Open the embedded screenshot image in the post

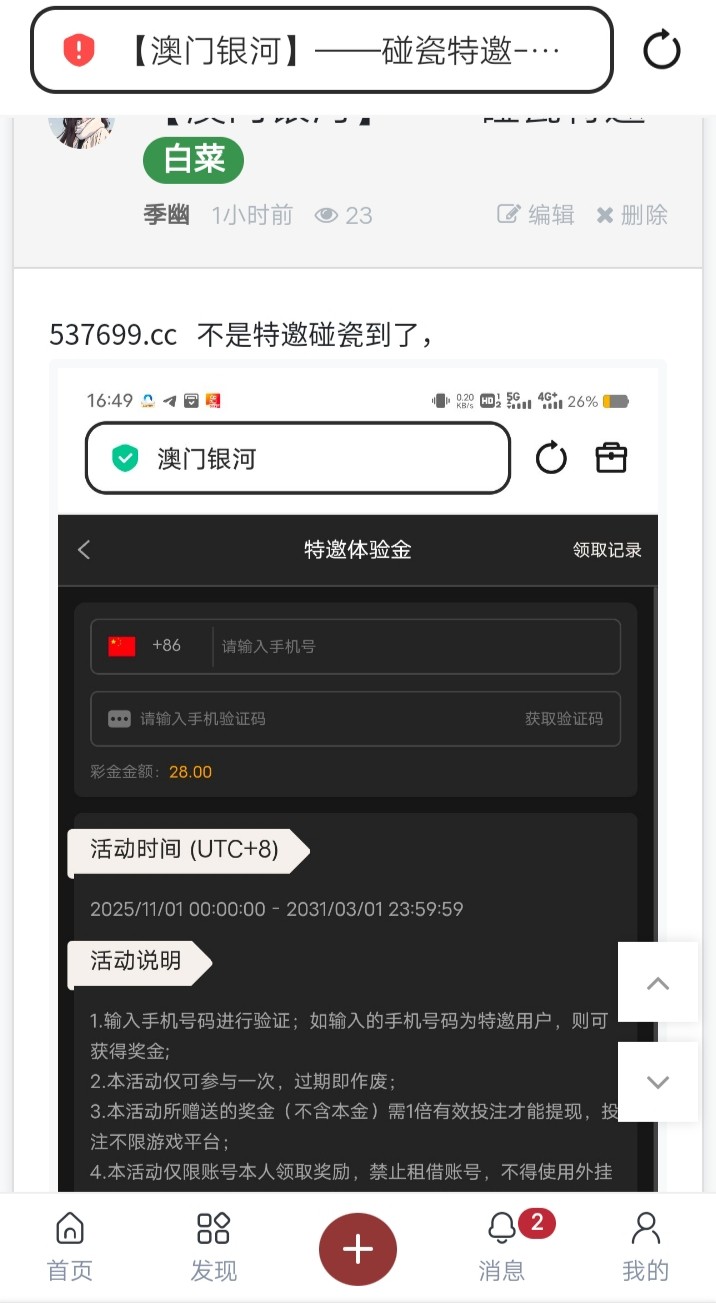pyautogui.click(x=357, y=780)
